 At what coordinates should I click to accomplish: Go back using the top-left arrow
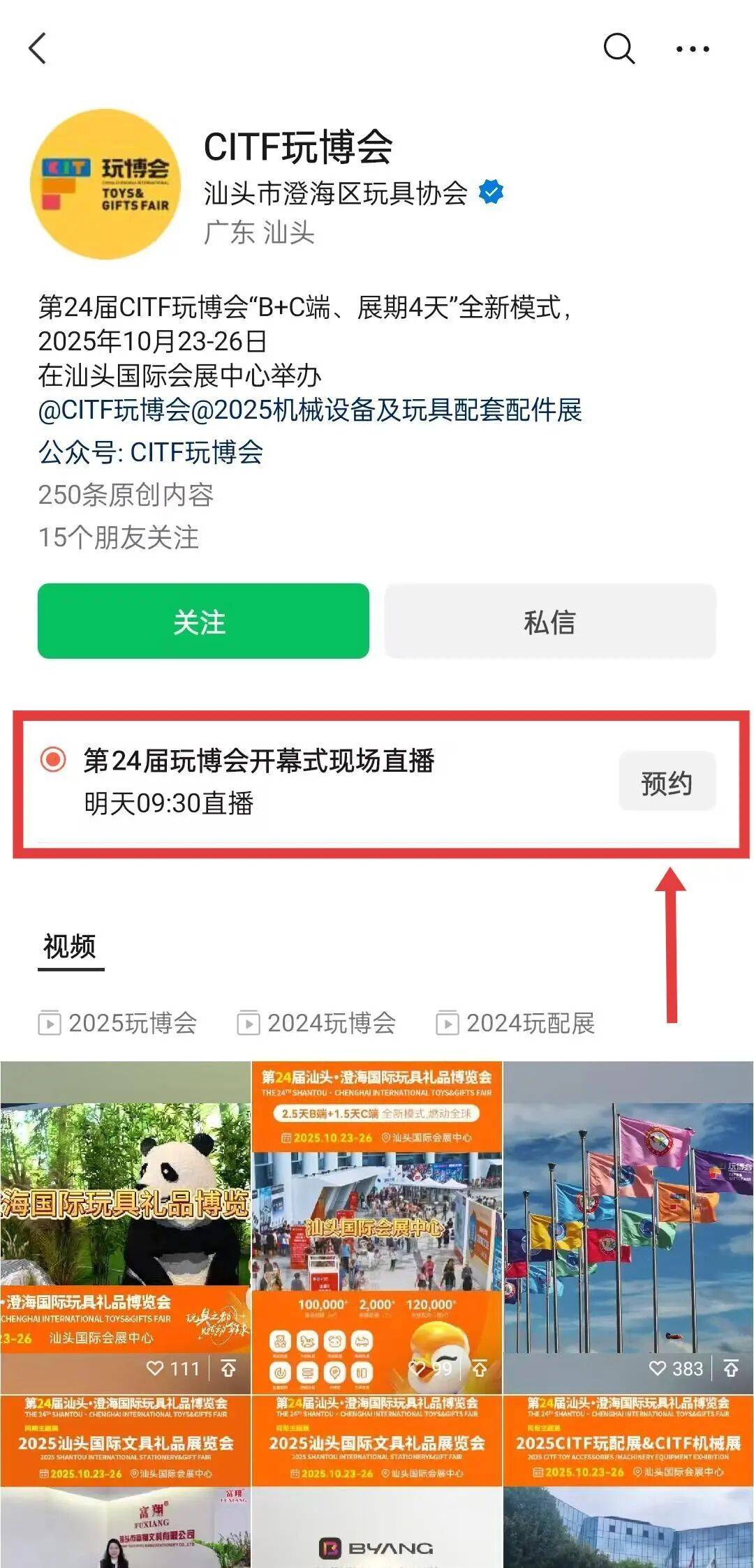point(38,49)
